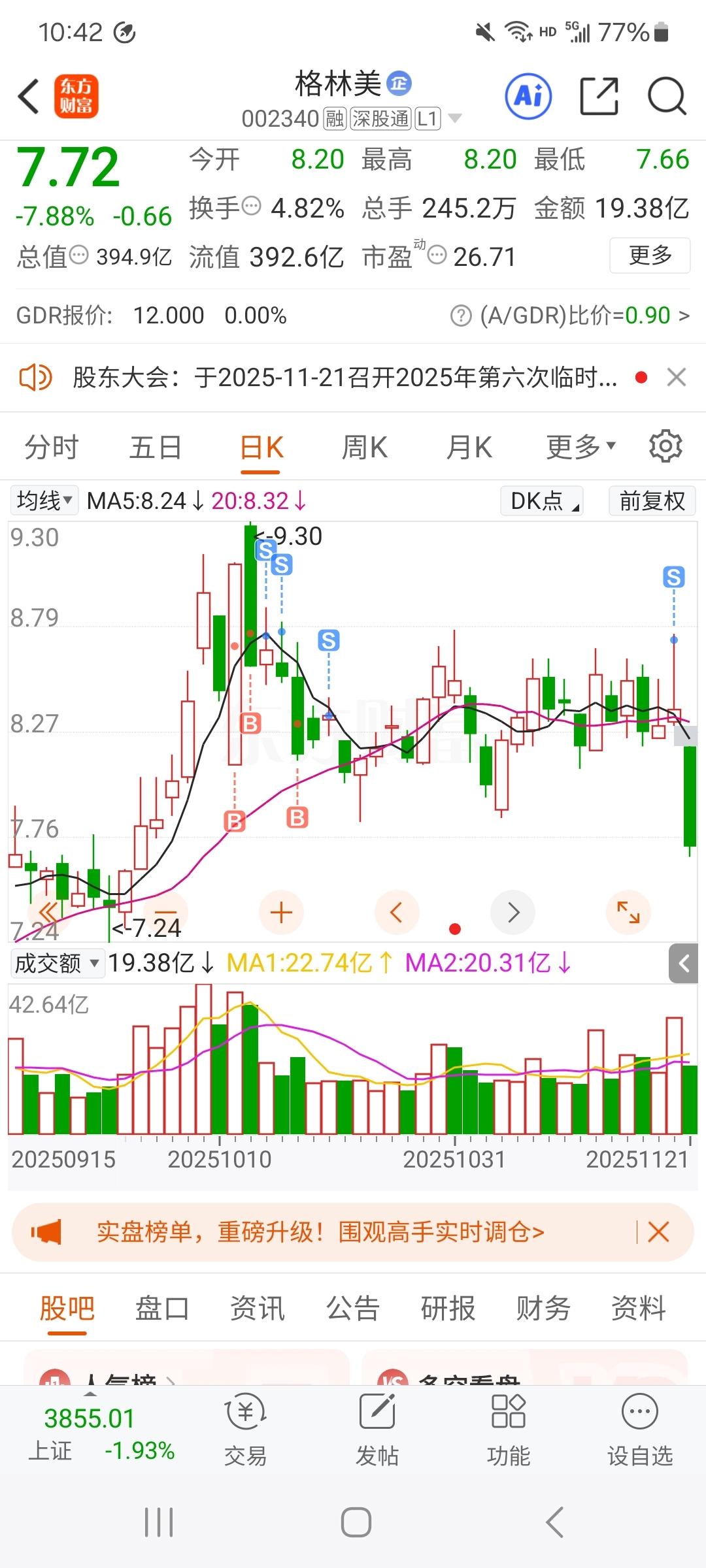Switch to the 分时 chart tab
Image resolution: width=706 pixels, height=1568 pixels.
pos(52,448)
